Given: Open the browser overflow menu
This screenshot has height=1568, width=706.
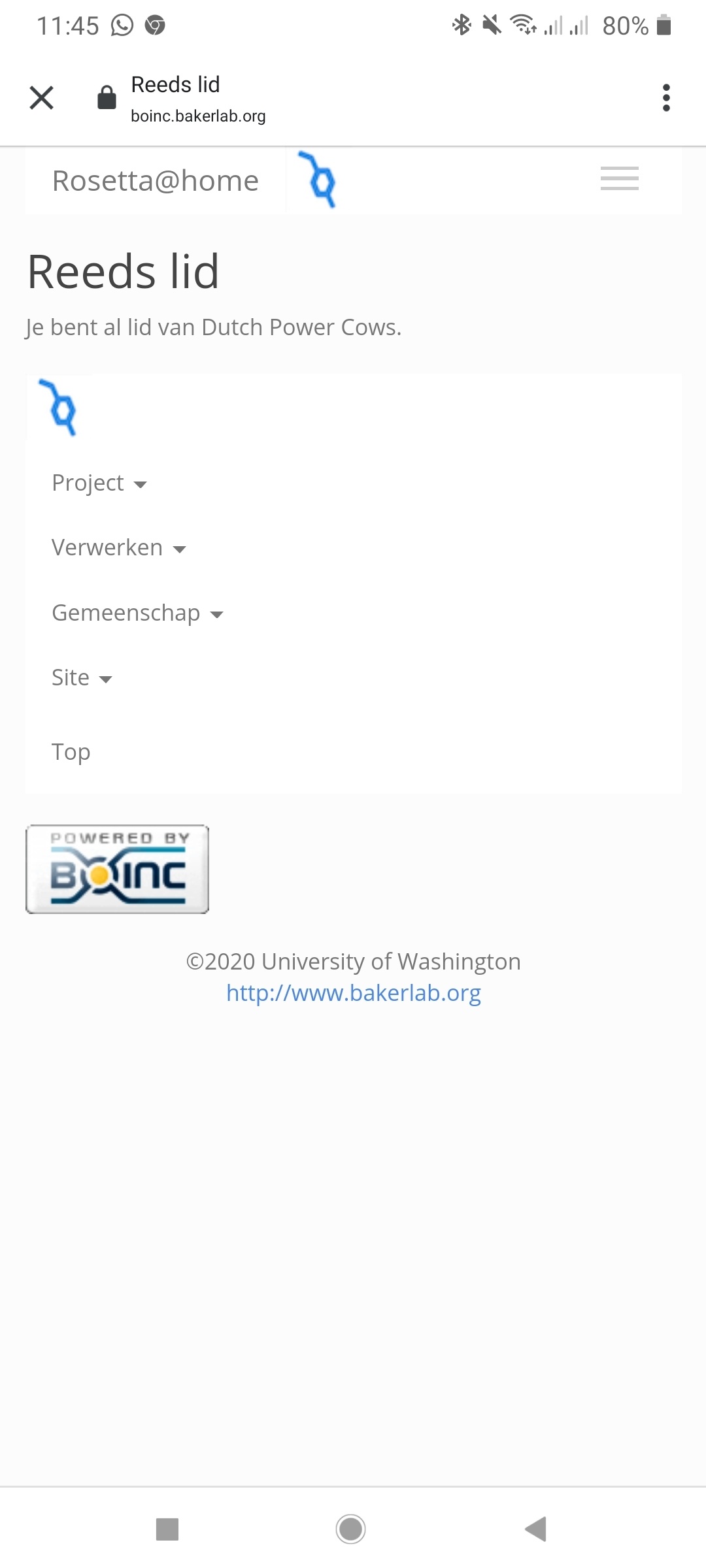Looking at the screenshot, I should pos(665,98).
